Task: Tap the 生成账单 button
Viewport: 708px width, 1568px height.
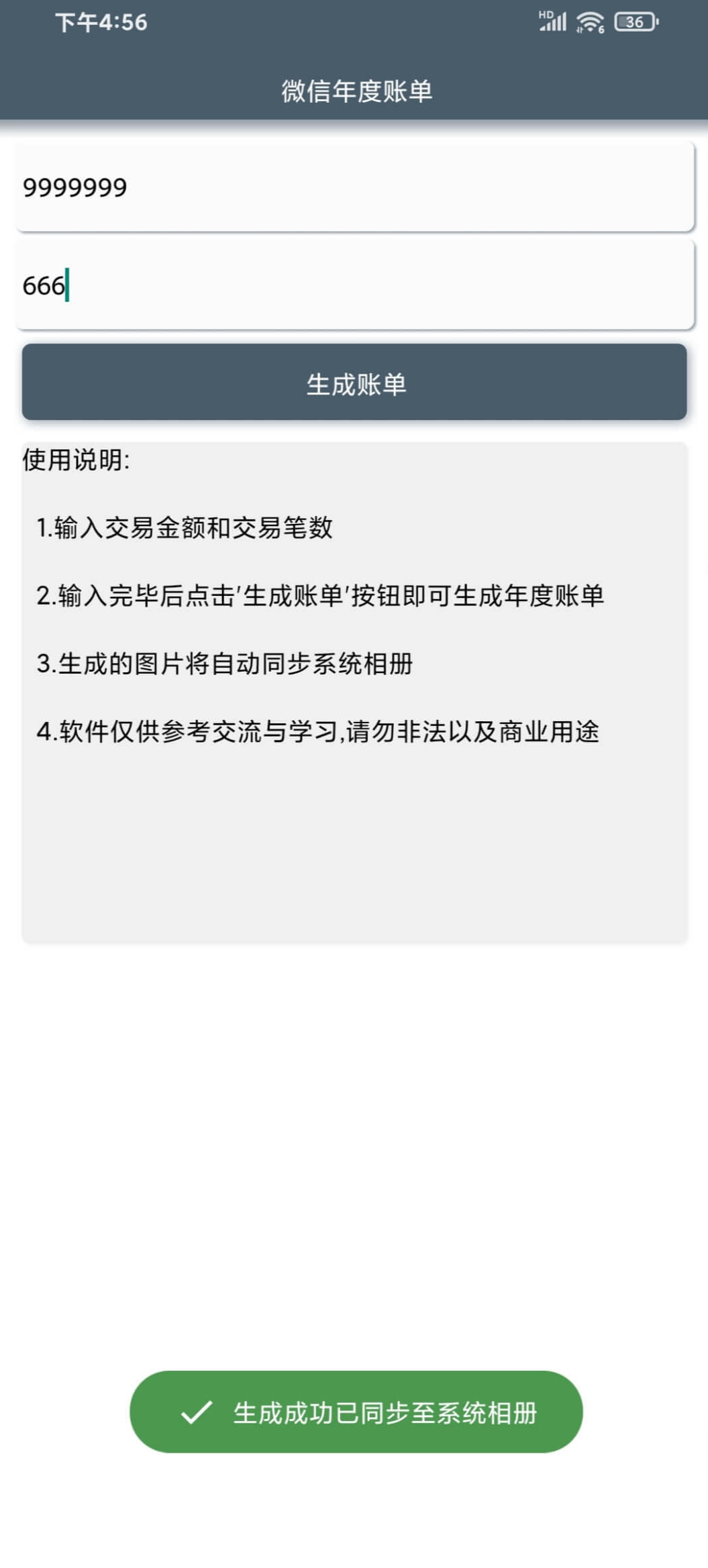Action: pyautogui.click(x=354, y=382)
